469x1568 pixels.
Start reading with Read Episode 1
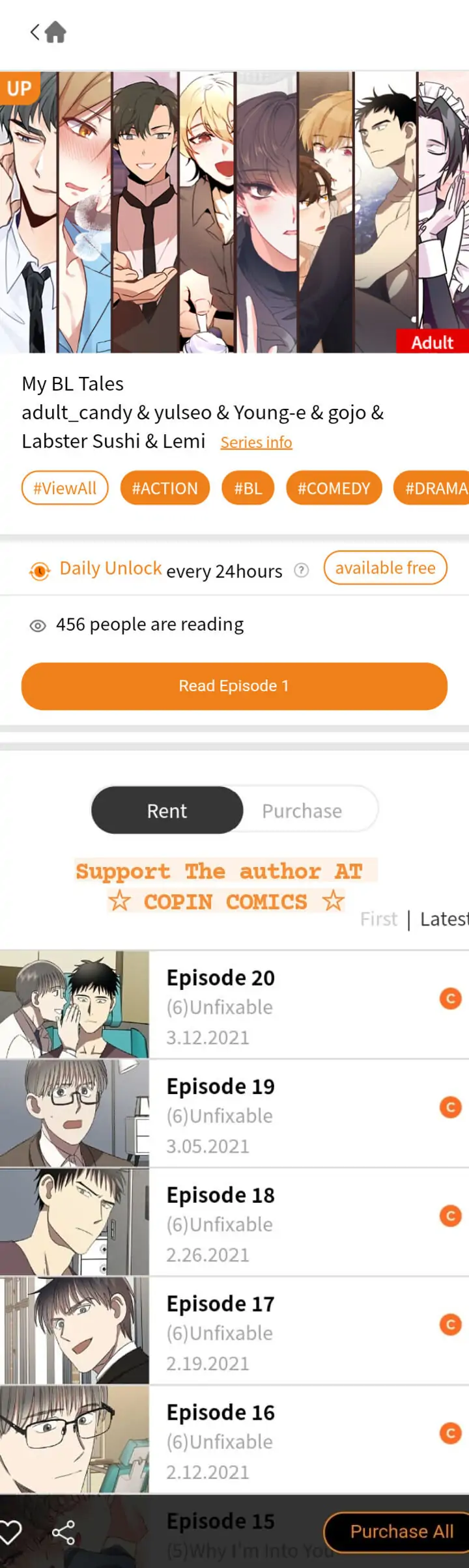[x=234, y=686]
